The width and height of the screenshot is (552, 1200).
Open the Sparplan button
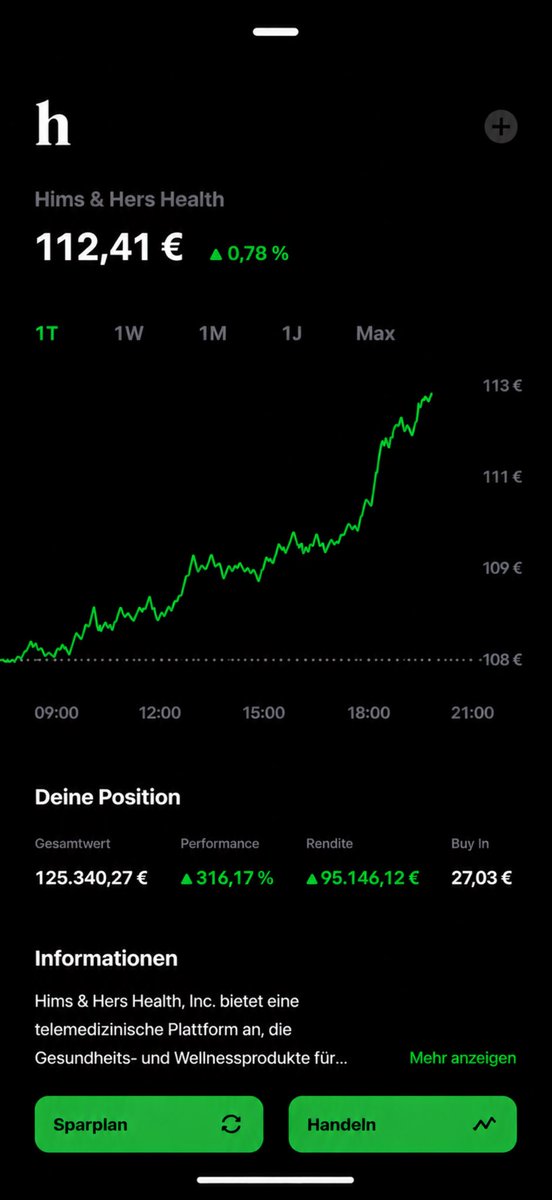tap(149, 1124)
